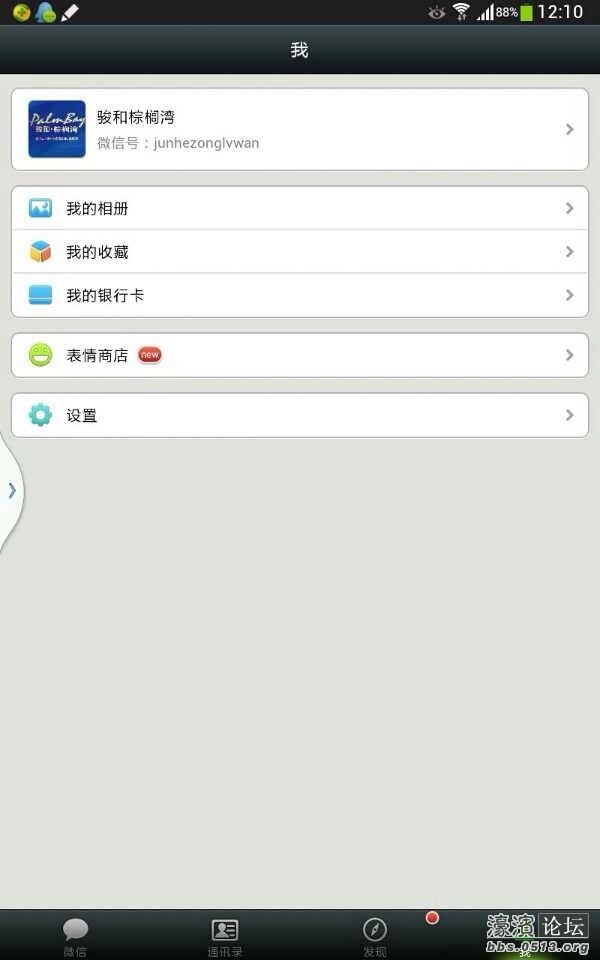Open 我的收藏 favorites
This screenshot has height=960, width=600.
300,252
